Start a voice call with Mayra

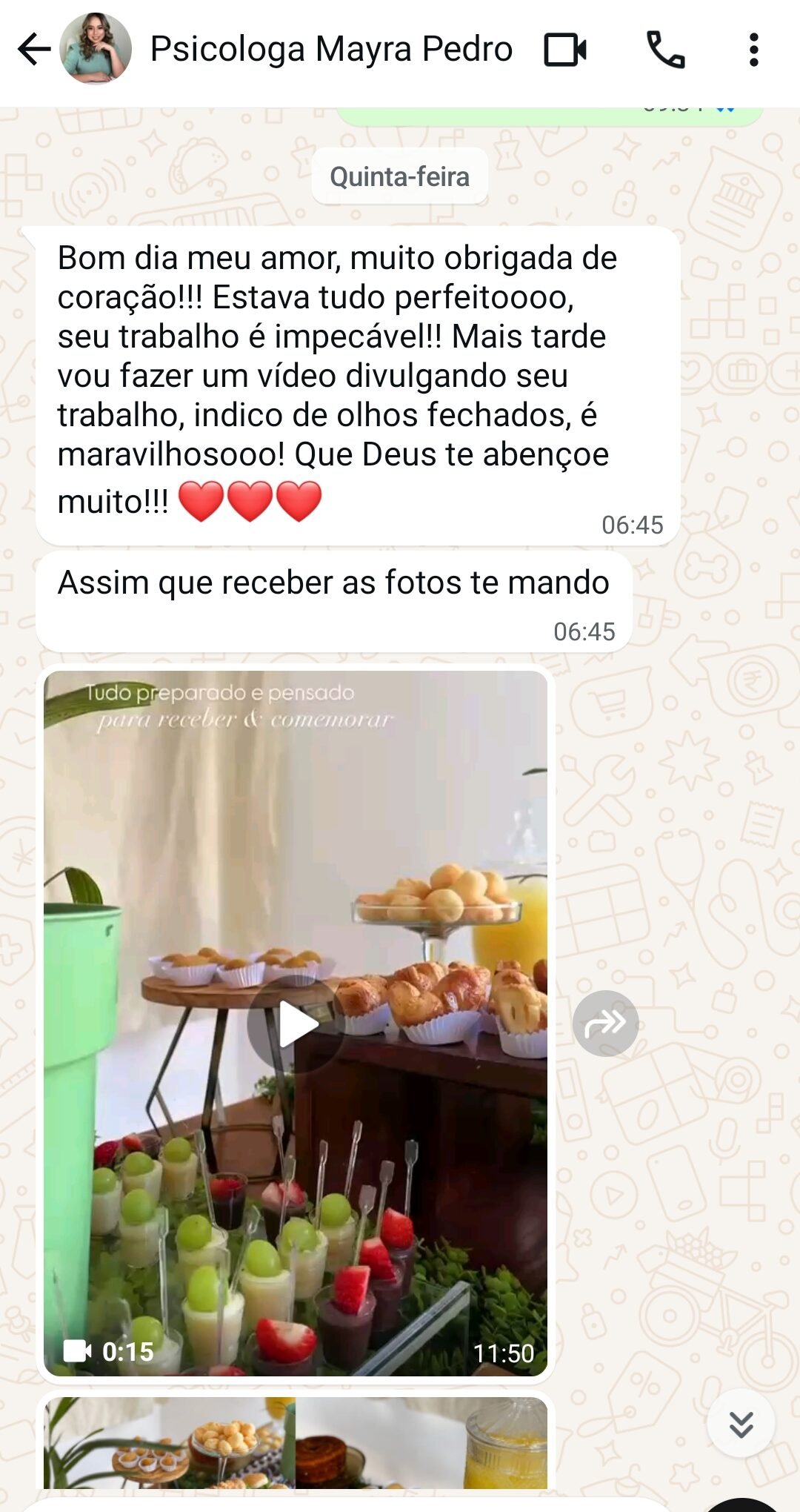[665, 50]
